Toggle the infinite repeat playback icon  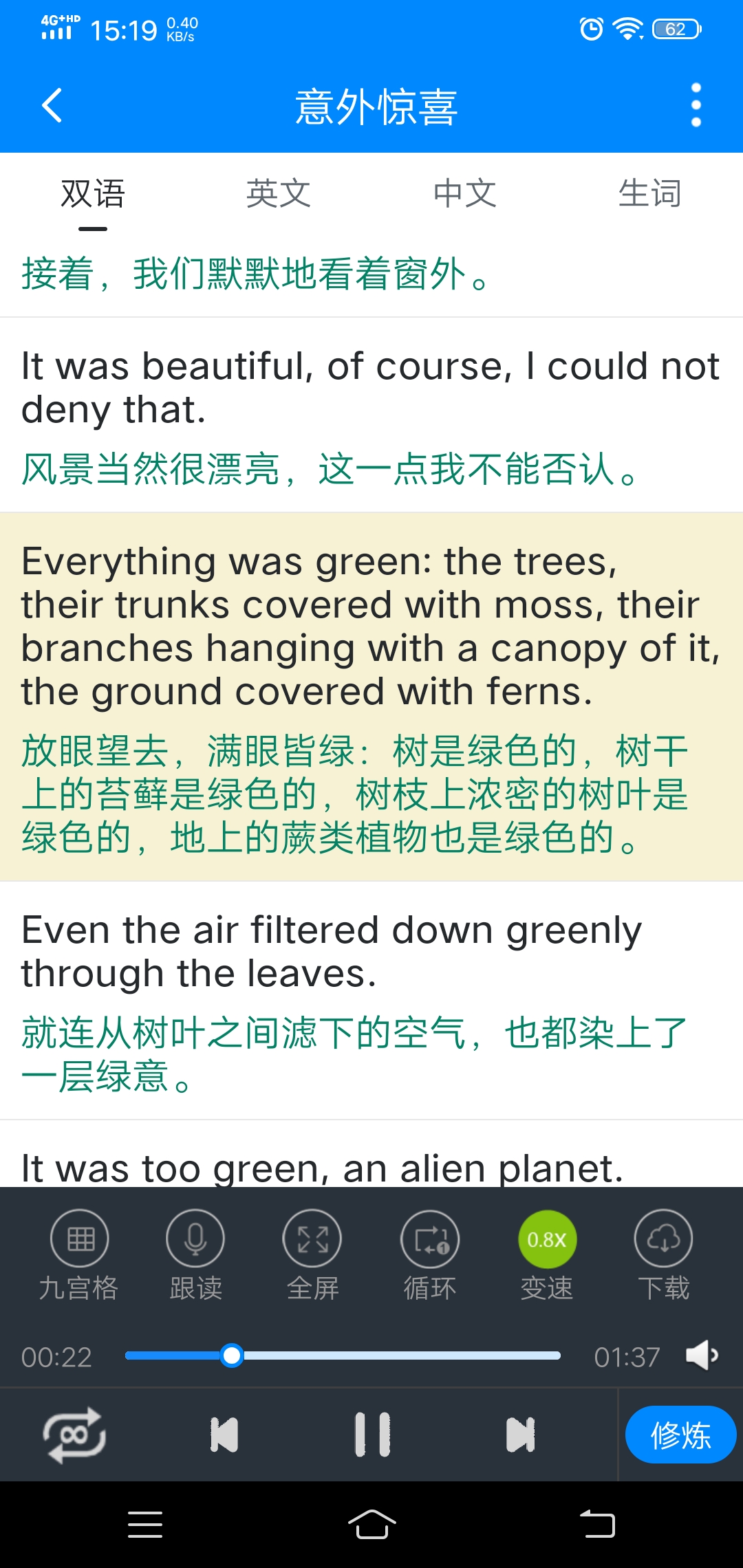76,1435
